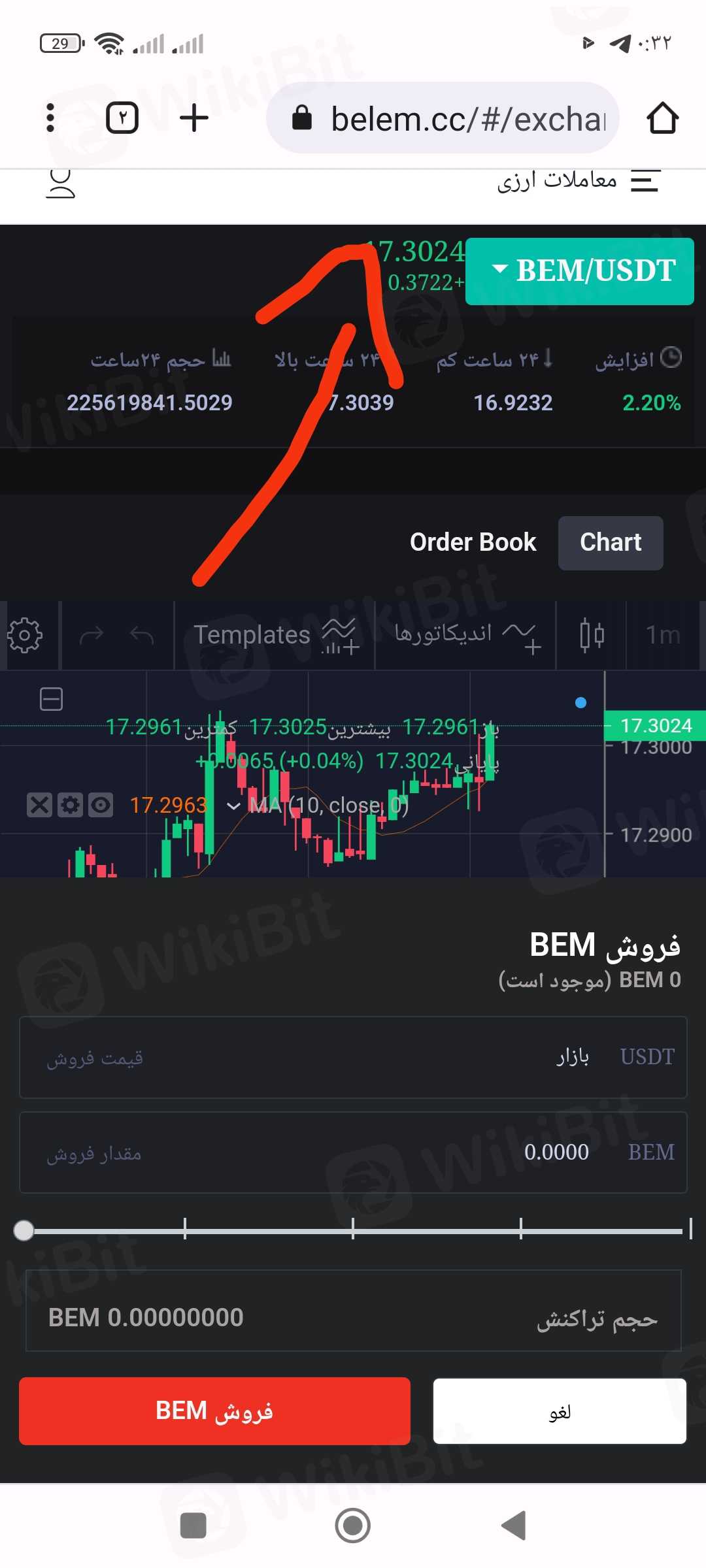
Task: Open the site hamburger menu
Action: pyautogui.click(x=645, y=180)
